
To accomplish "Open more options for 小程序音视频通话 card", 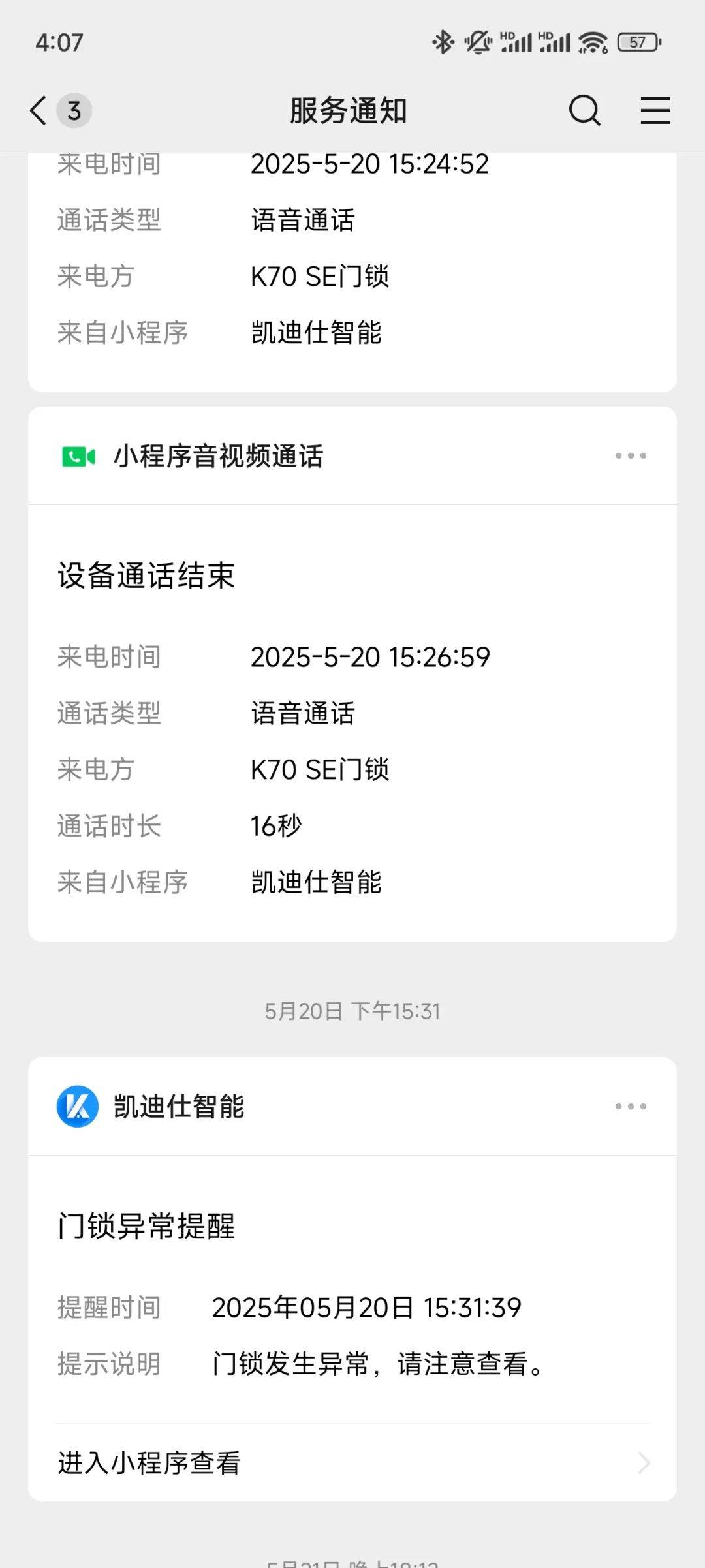I will [631, 455].
